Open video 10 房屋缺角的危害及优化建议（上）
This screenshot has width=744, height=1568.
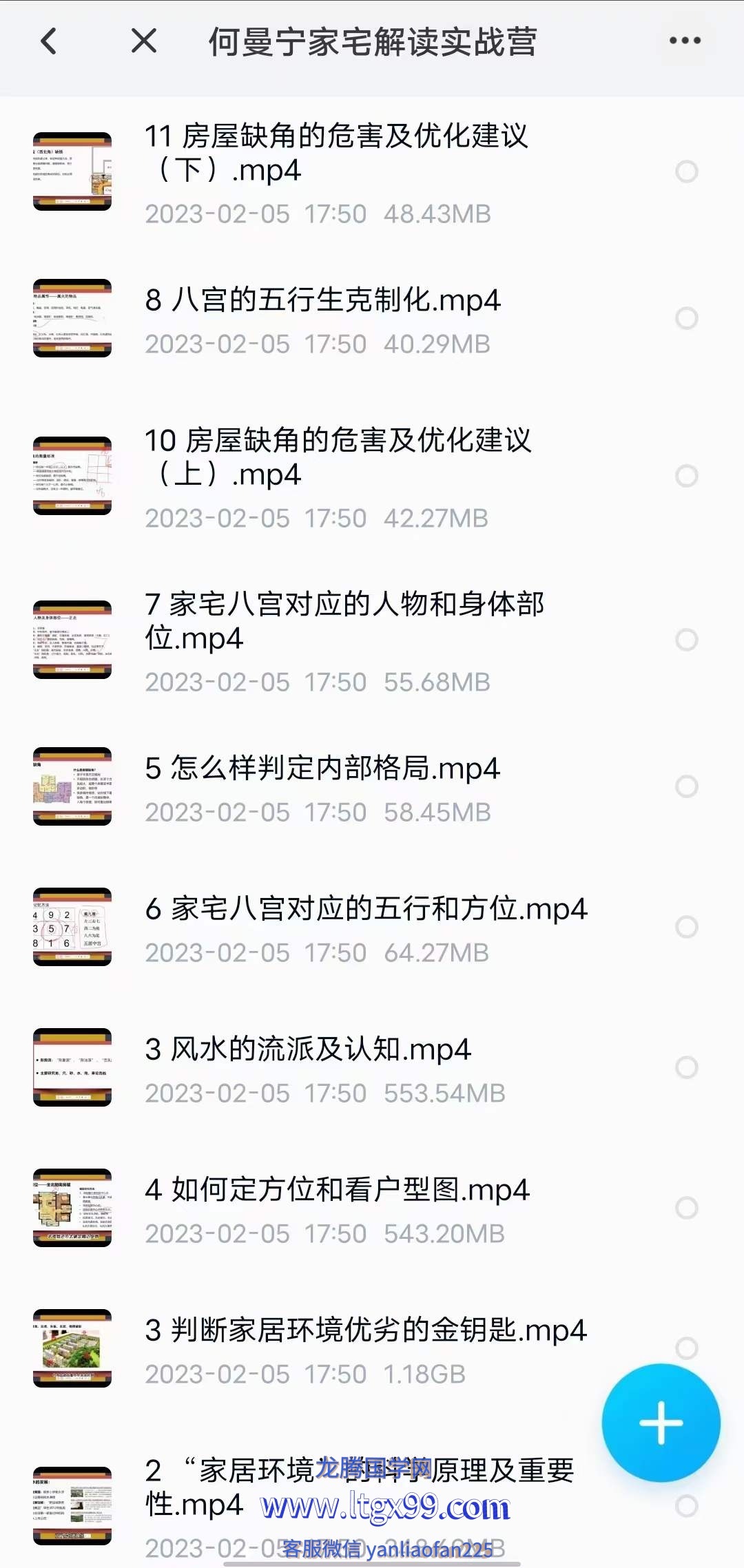338,457
